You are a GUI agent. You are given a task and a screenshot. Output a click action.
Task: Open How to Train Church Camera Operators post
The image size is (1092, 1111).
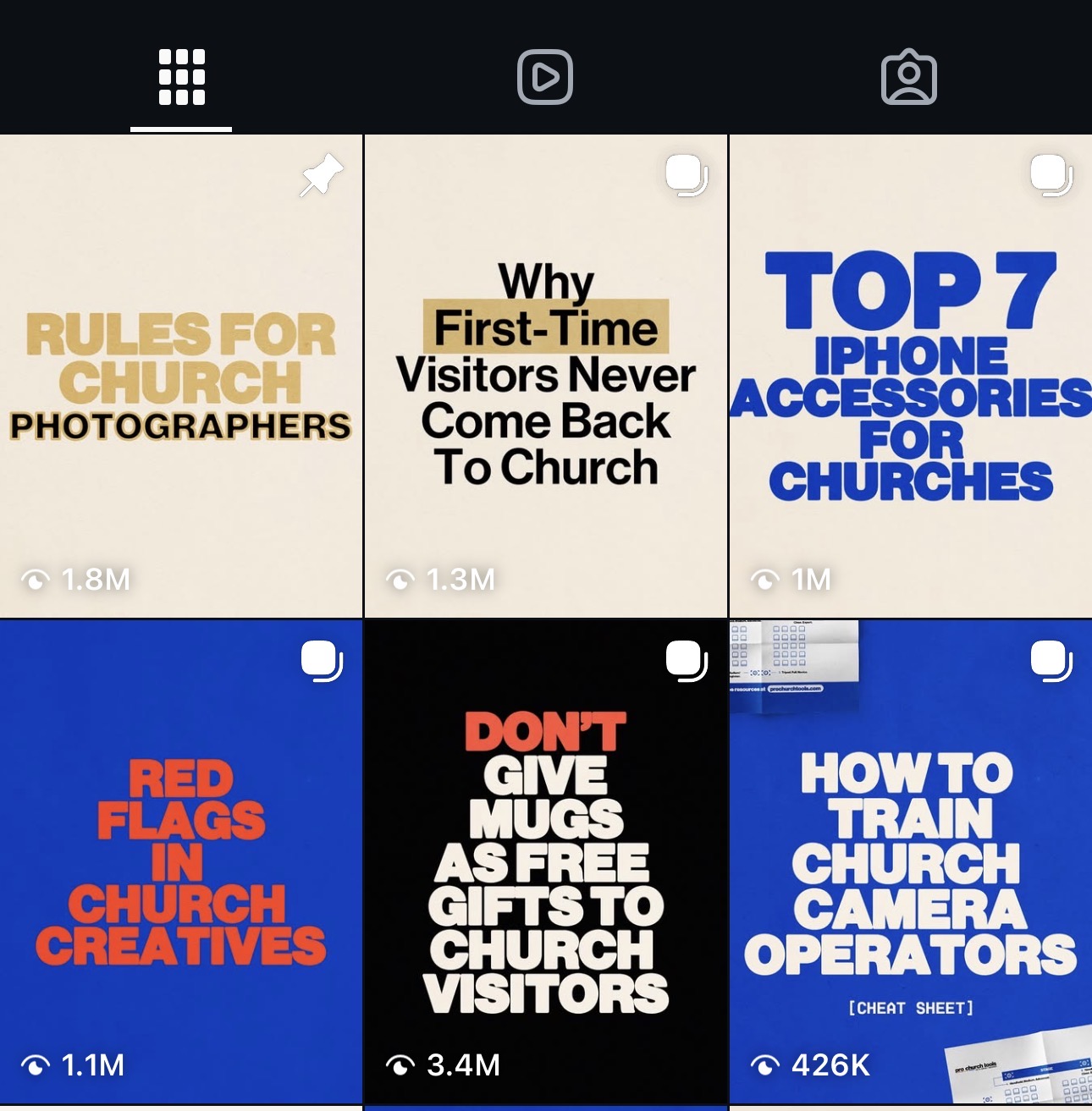[910, 861]
